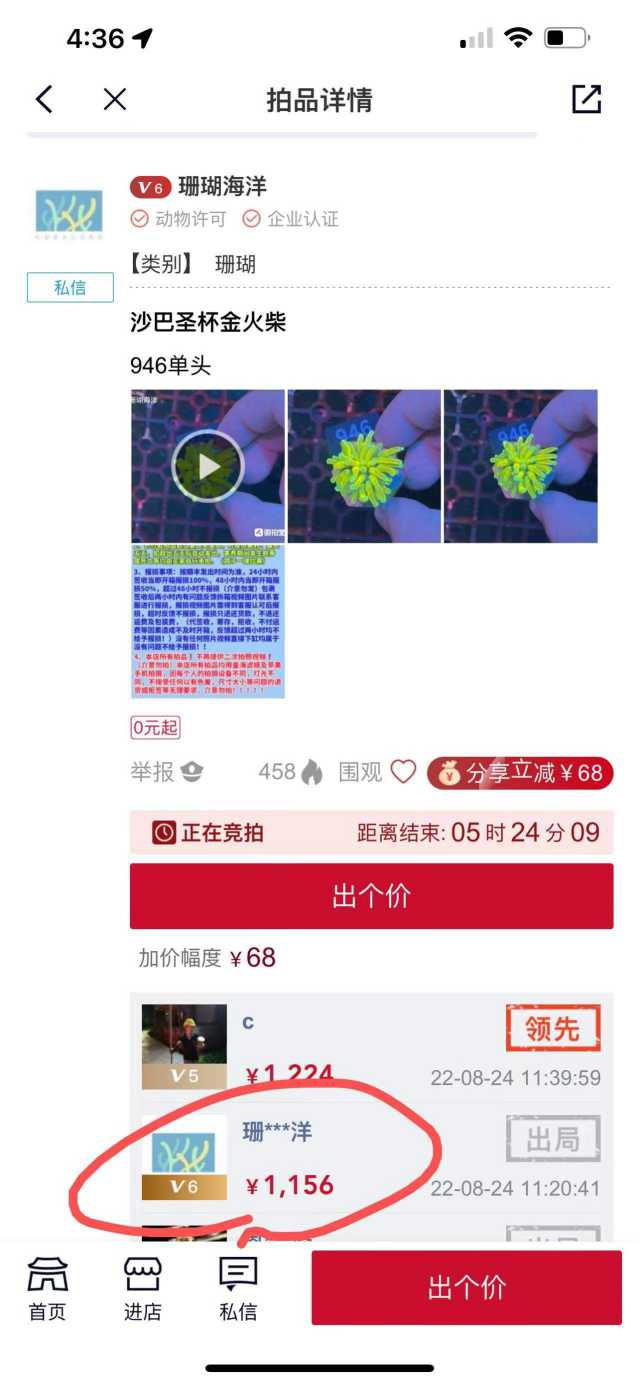Close the page with the X icon
Screen dimensions: 639x1384
pyautogui.click(x=115, y=99)
